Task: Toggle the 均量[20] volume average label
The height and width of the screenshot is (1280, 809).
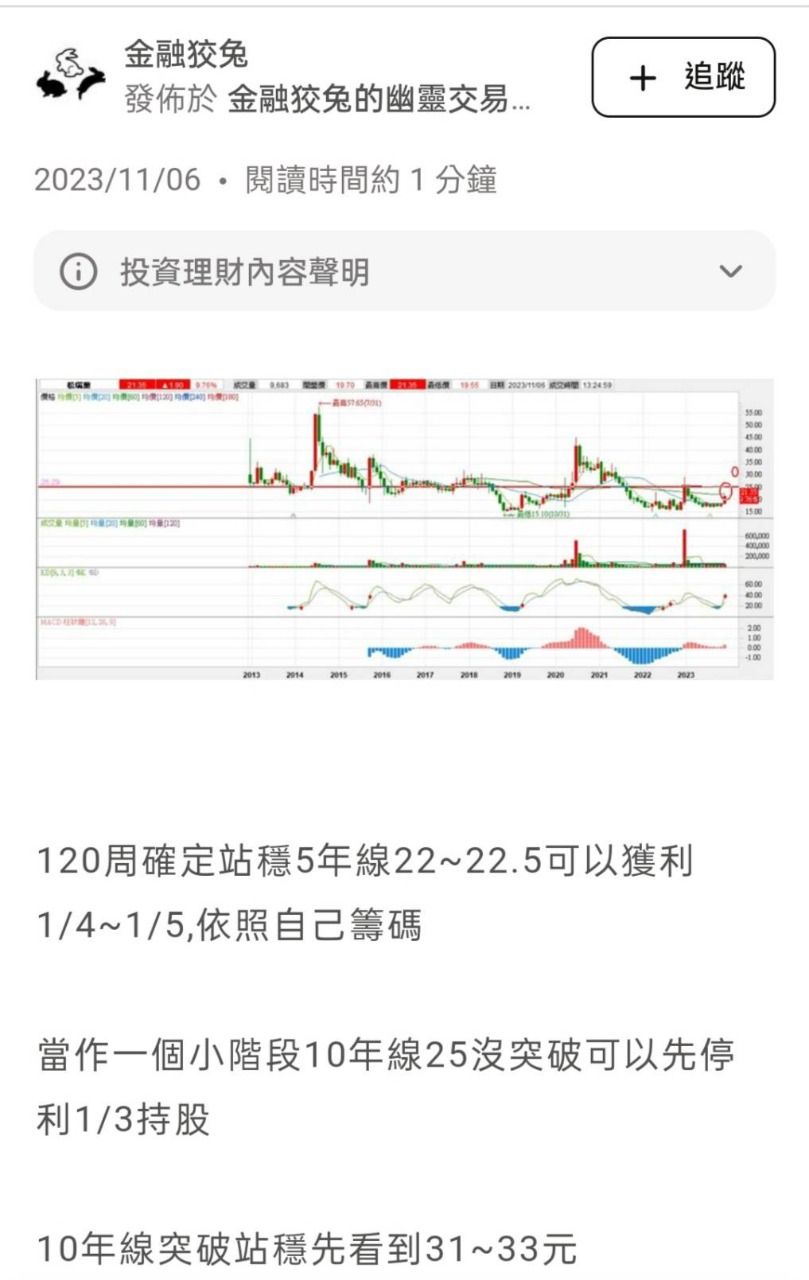Action: point(97,522)
